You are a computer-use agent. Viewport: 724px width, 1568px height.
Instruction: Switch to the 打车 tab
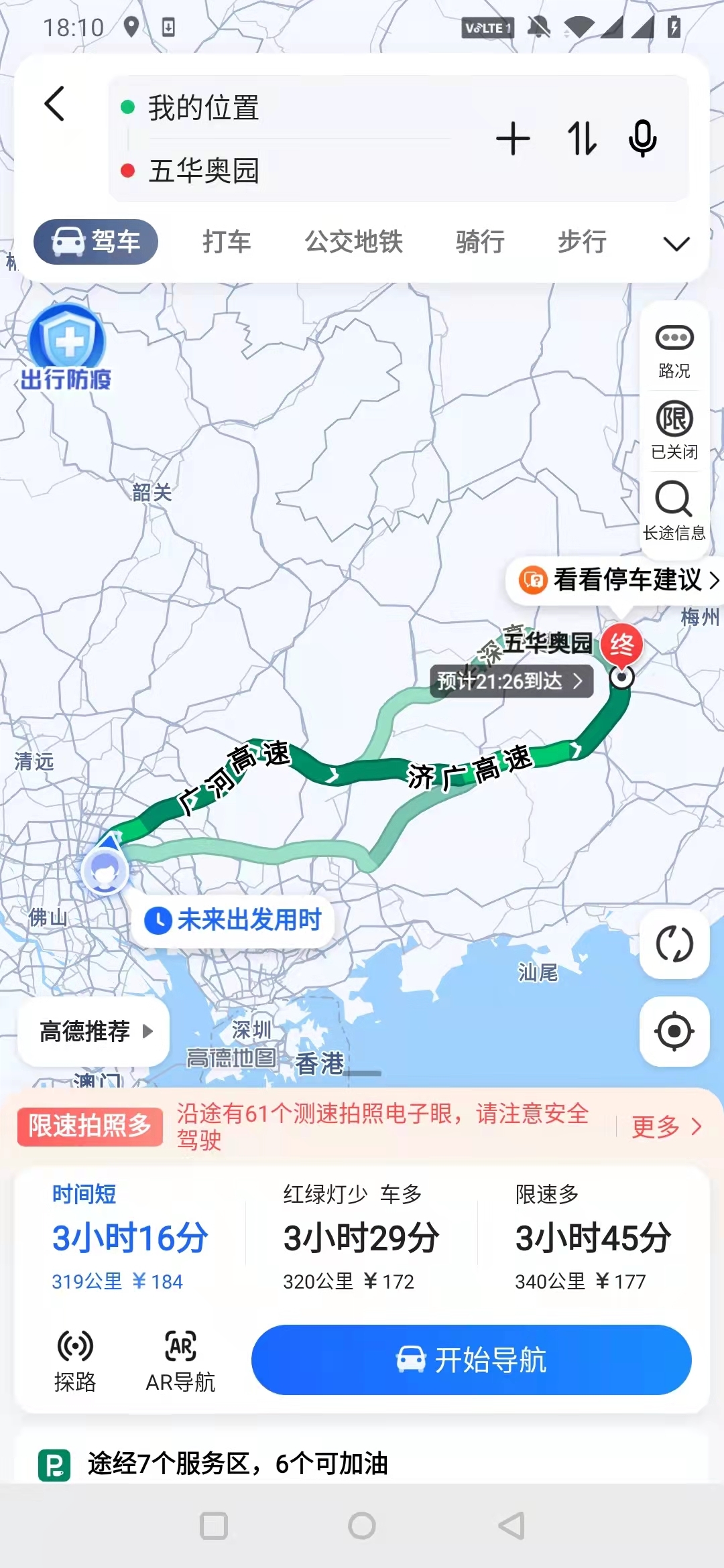tap(227, 242)
